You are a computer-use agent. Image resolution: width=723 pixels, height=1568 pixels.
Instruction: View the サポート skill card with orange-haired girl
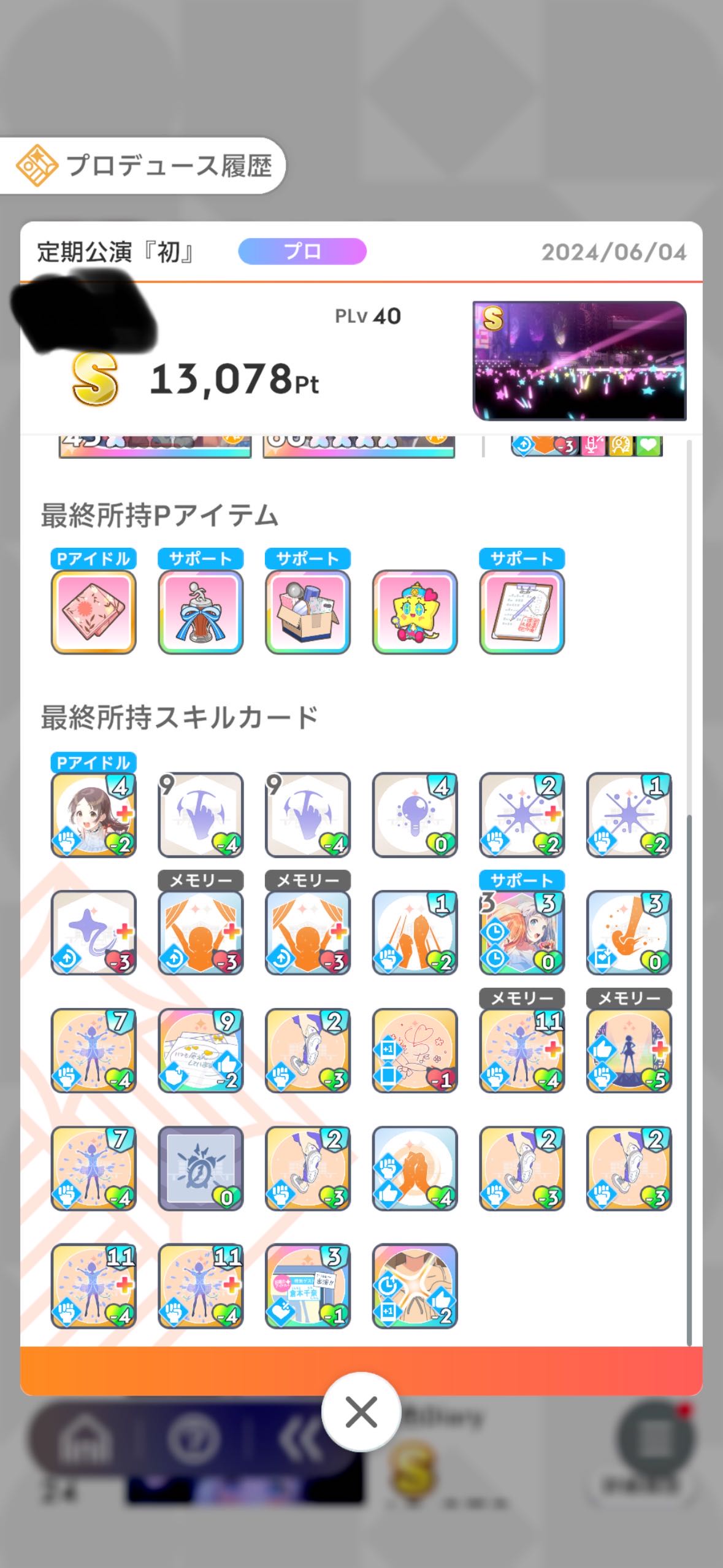coord(522,932)
